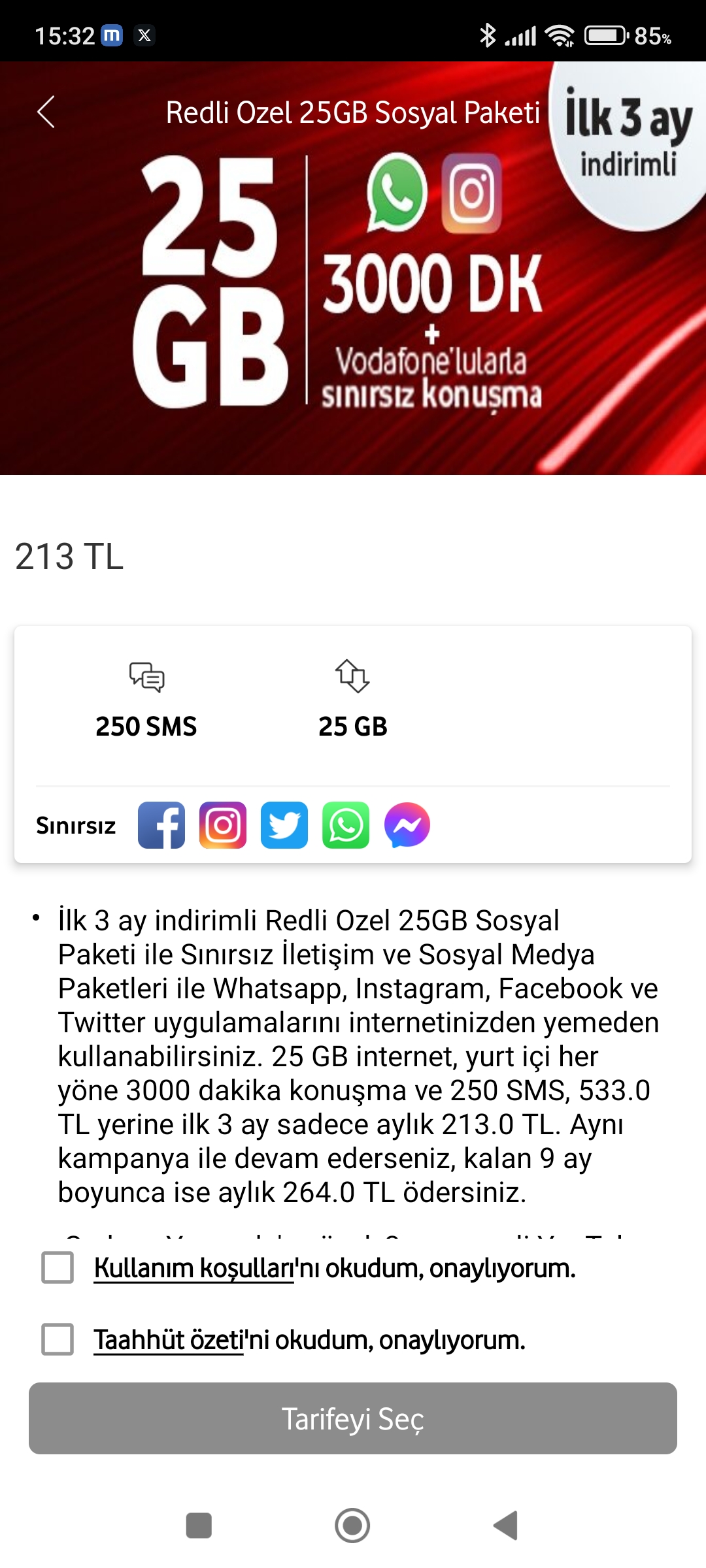This screenshot has height=1568, width=706.
Task: Tap the system home button
Action: click(x=352, y=1526)
